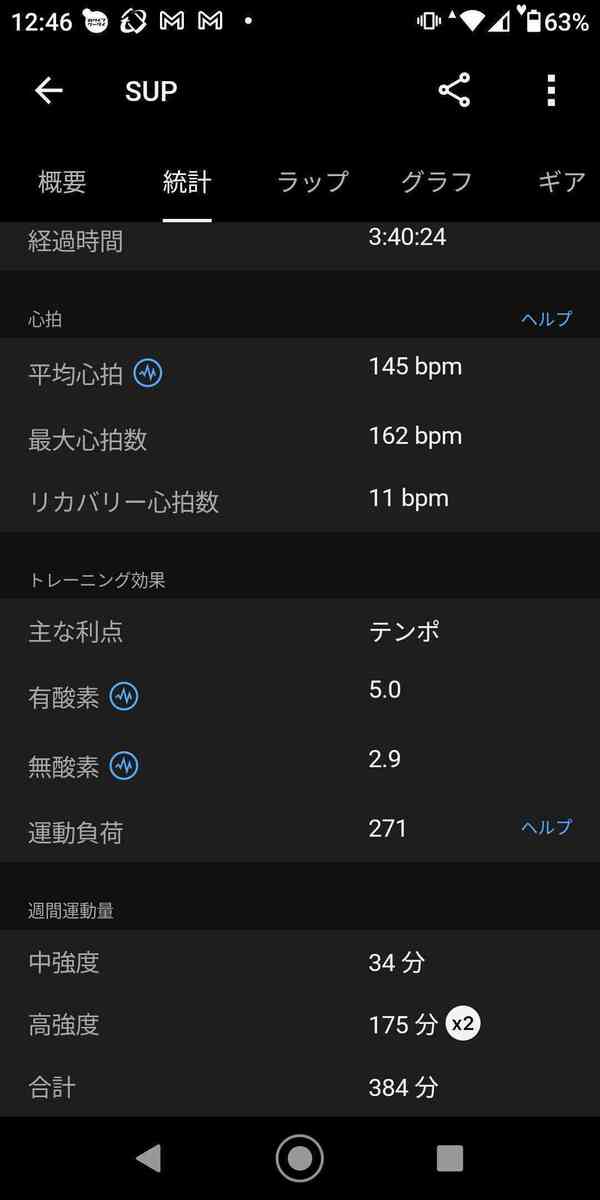Switch to the ラップ tab
Viewport: 600px width, 1200px height.
tap(312, 182)
